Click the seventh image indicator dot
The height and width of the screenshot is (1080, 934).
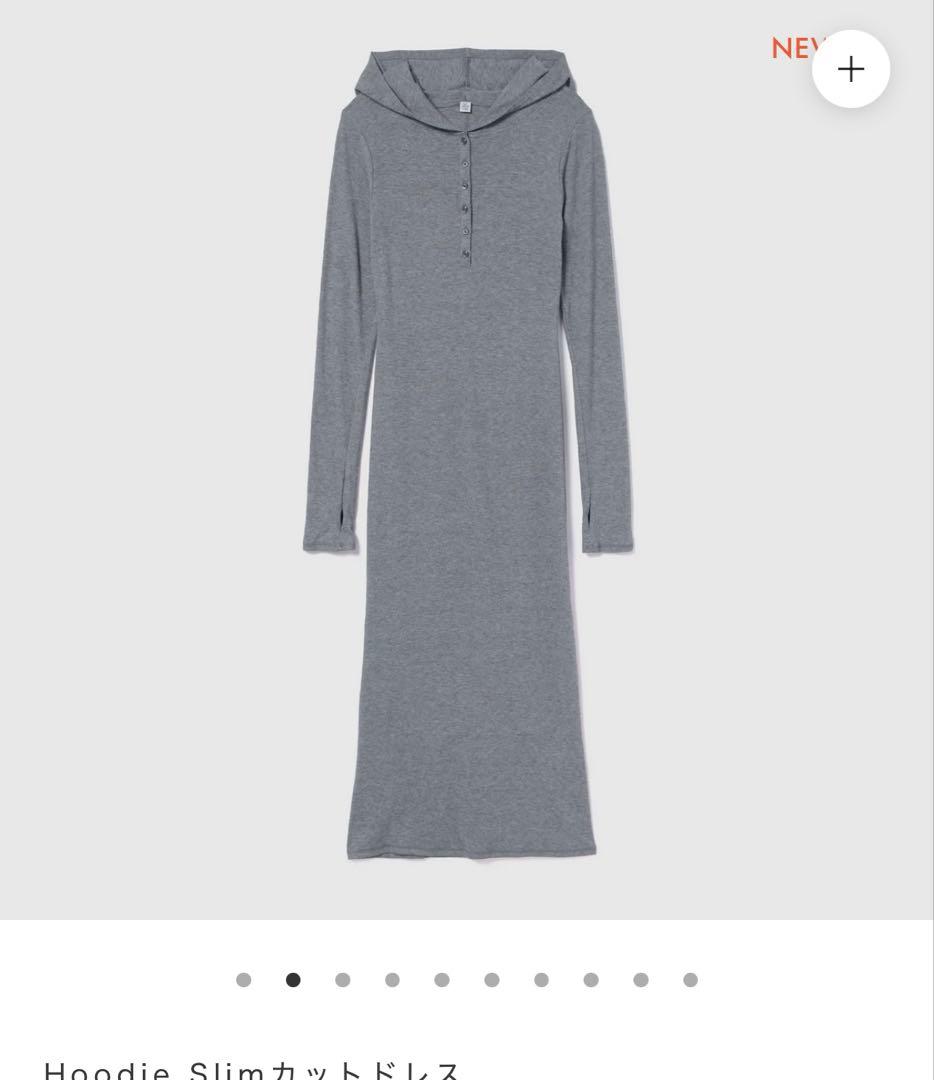click(541, 980)
